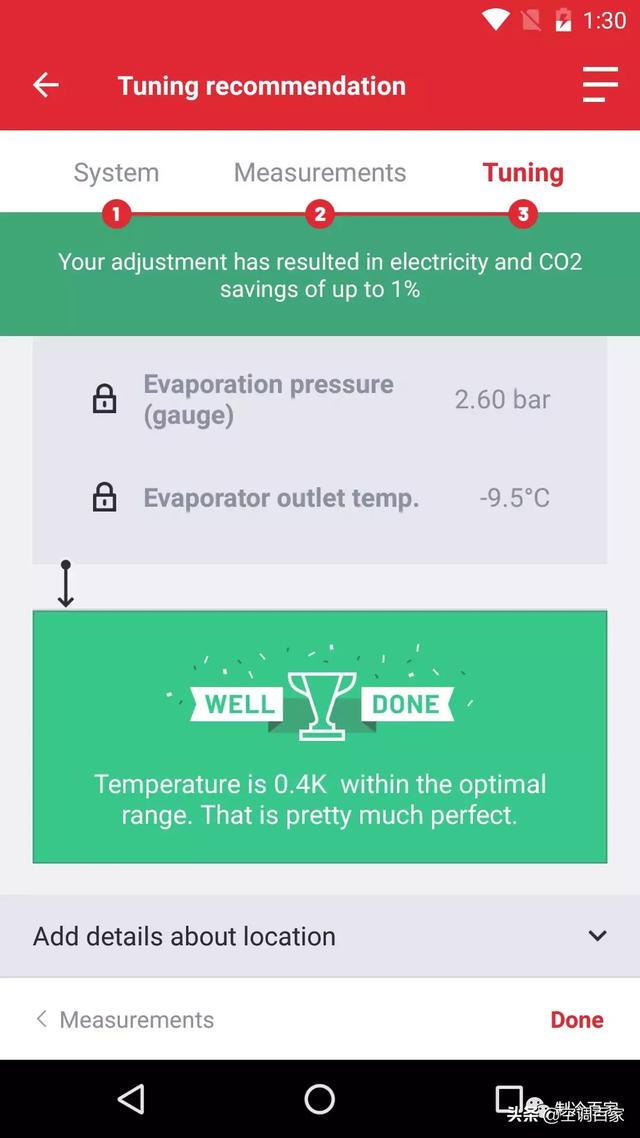Open the hamburger menu
The height and width of the screenshot is (1138, 640).
(600, 85)
